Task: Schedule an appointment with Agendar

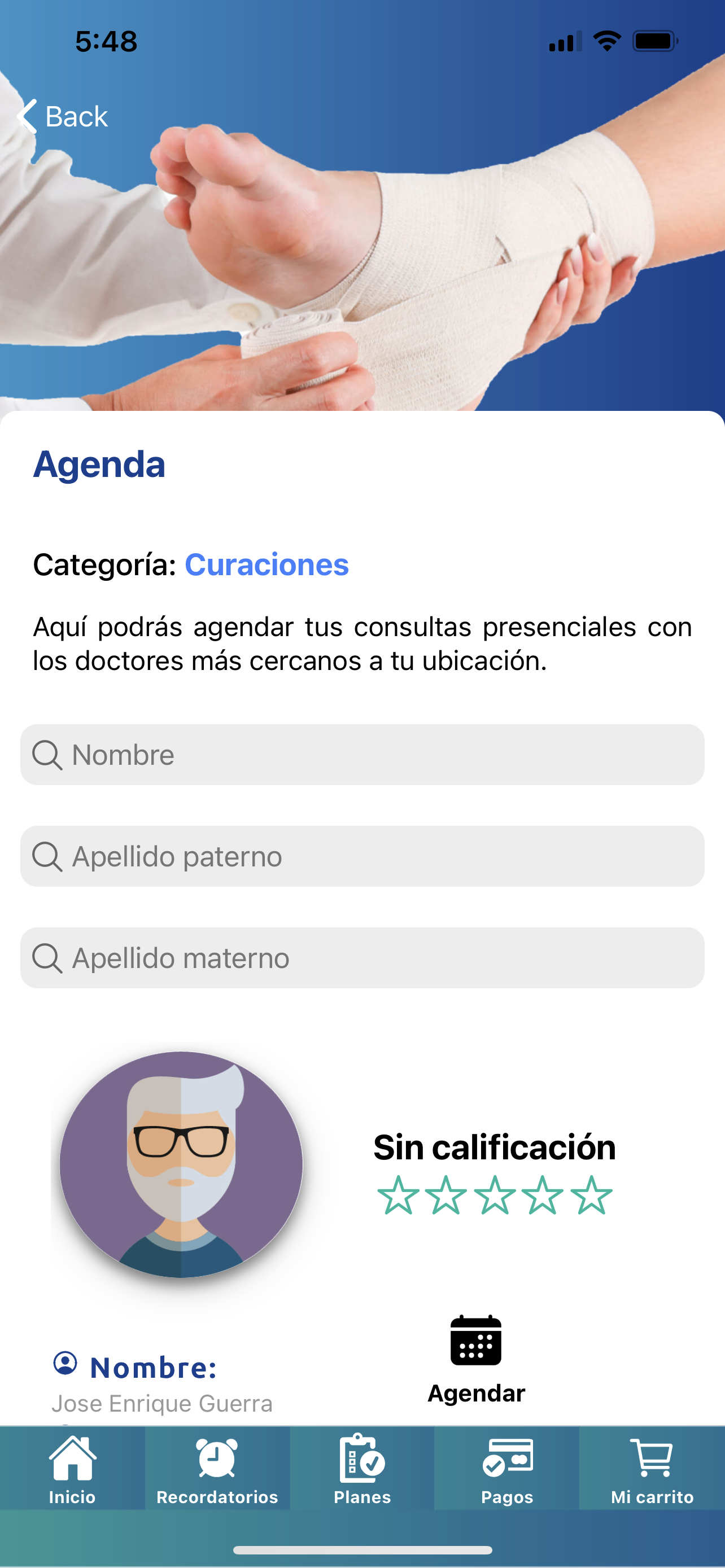Action: [x=476, y=1359]
